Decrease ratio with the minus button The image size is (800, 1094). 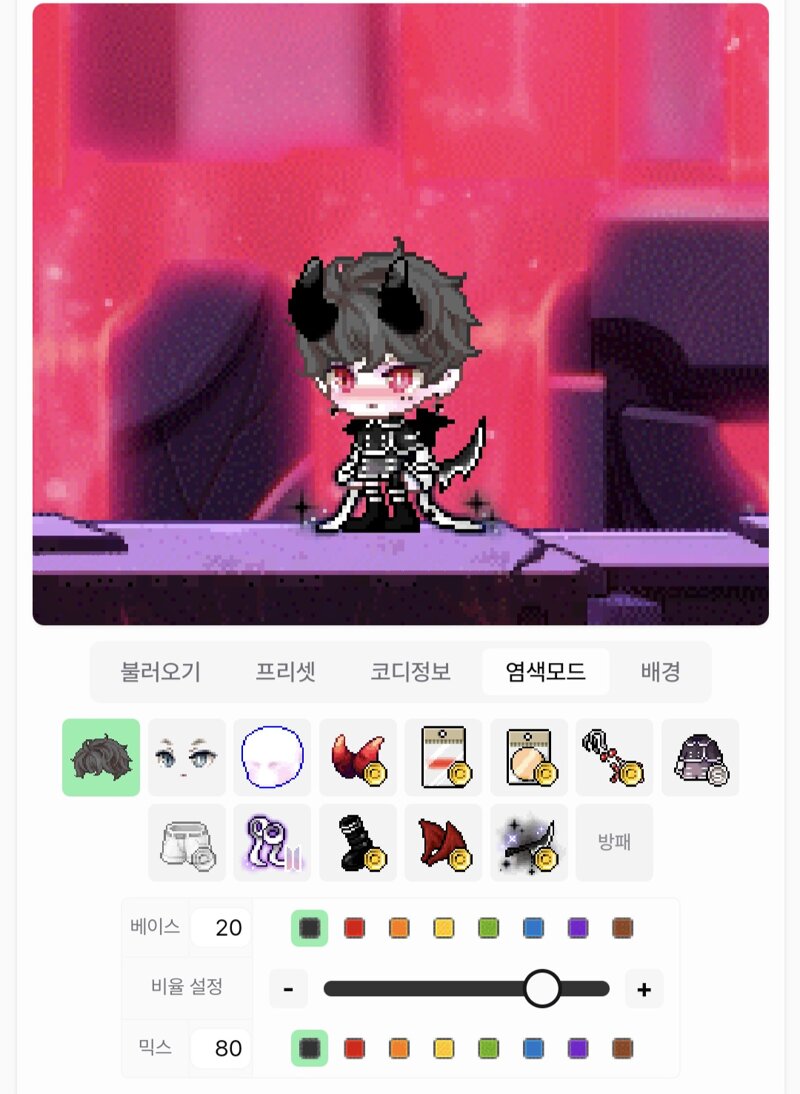pyautogui.click(x=288, y=989)
